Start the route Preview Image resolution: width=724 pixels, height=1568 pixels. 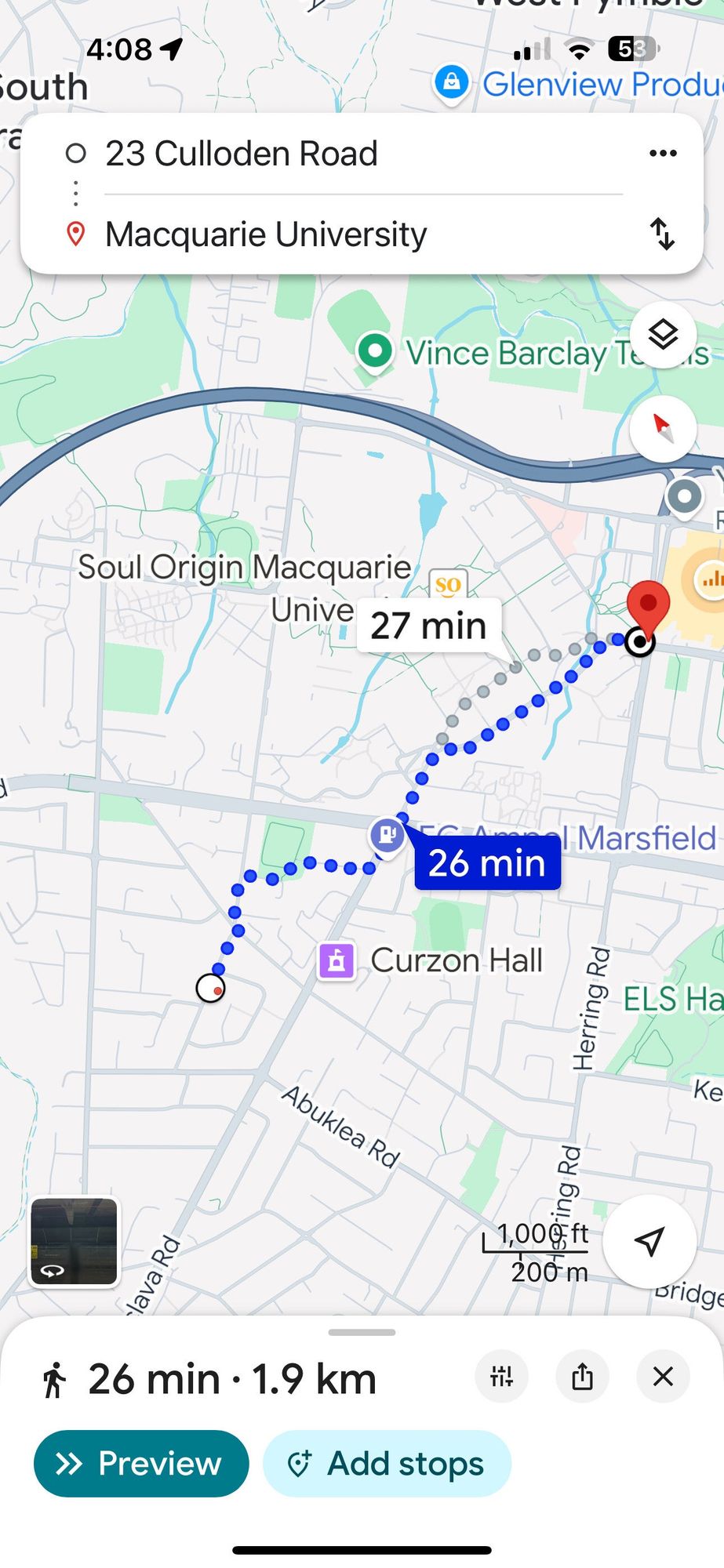click(141, 1464)
